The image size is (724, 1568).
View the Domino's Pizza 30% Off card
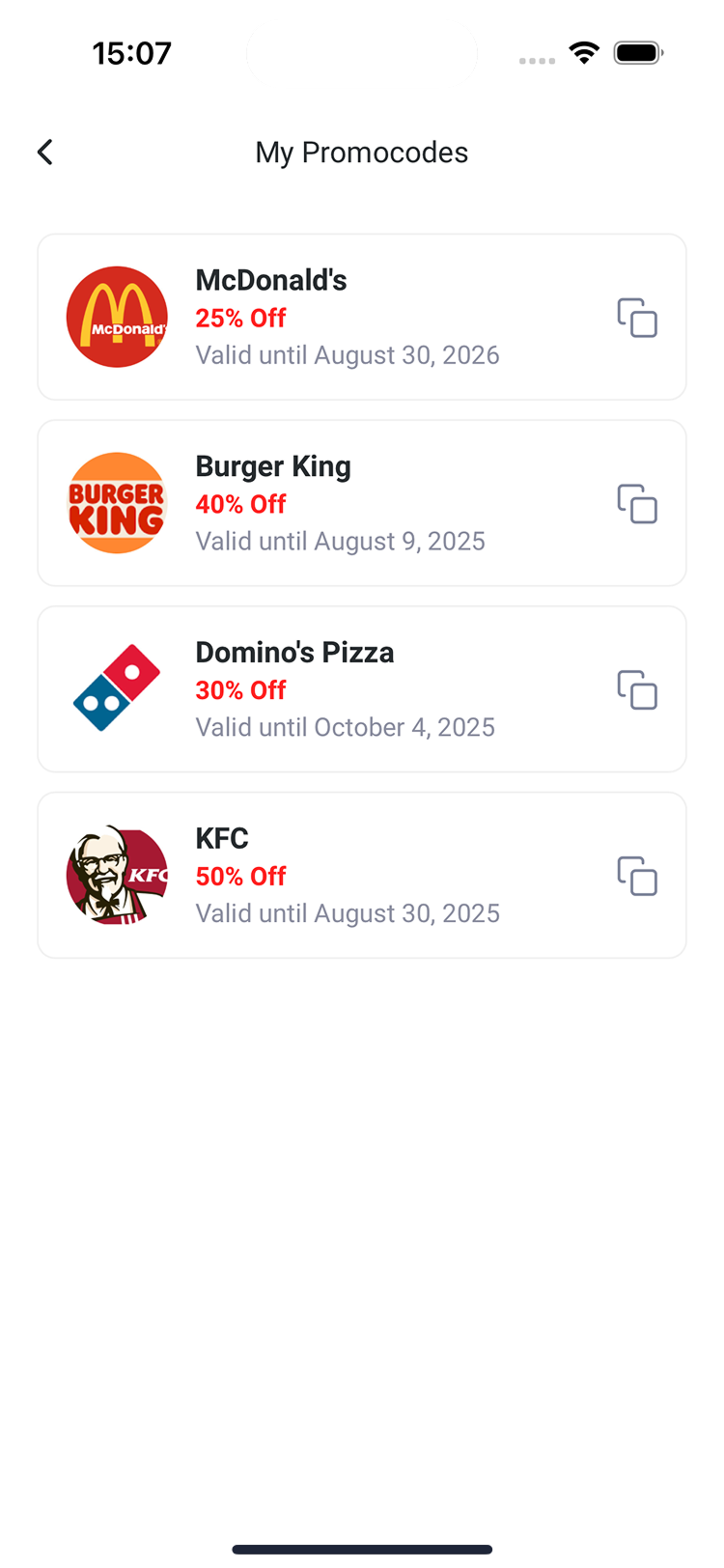(x=348, y=690)
